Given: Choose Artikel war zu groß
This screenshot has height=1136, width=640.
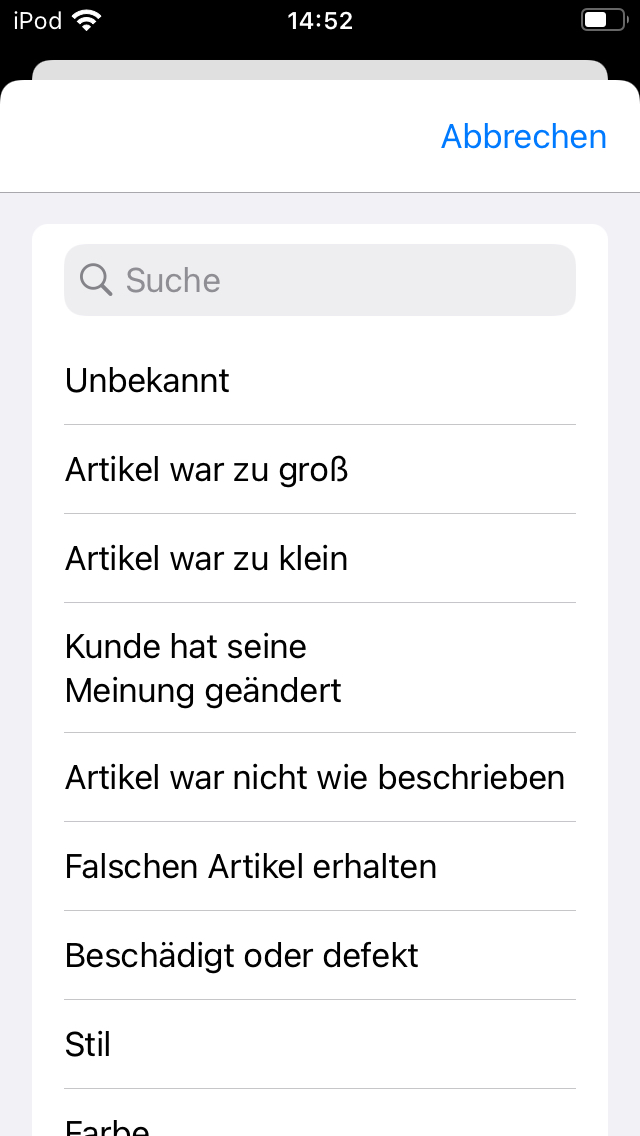Looking at the screenshot, I should click(x=320, y=469).
